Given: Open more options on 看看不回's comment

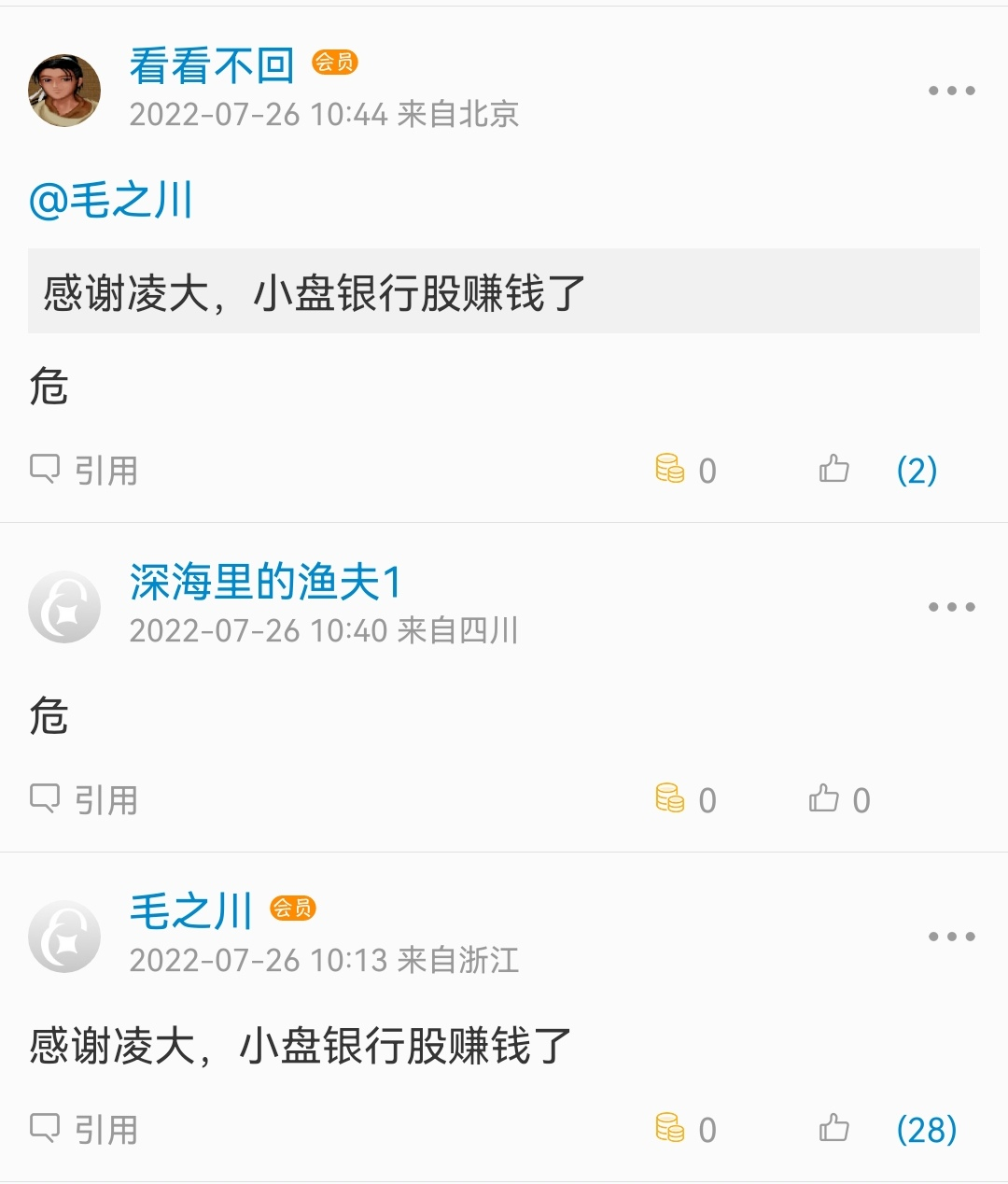Looking at the screenshot, I should [x=951, y=91].
